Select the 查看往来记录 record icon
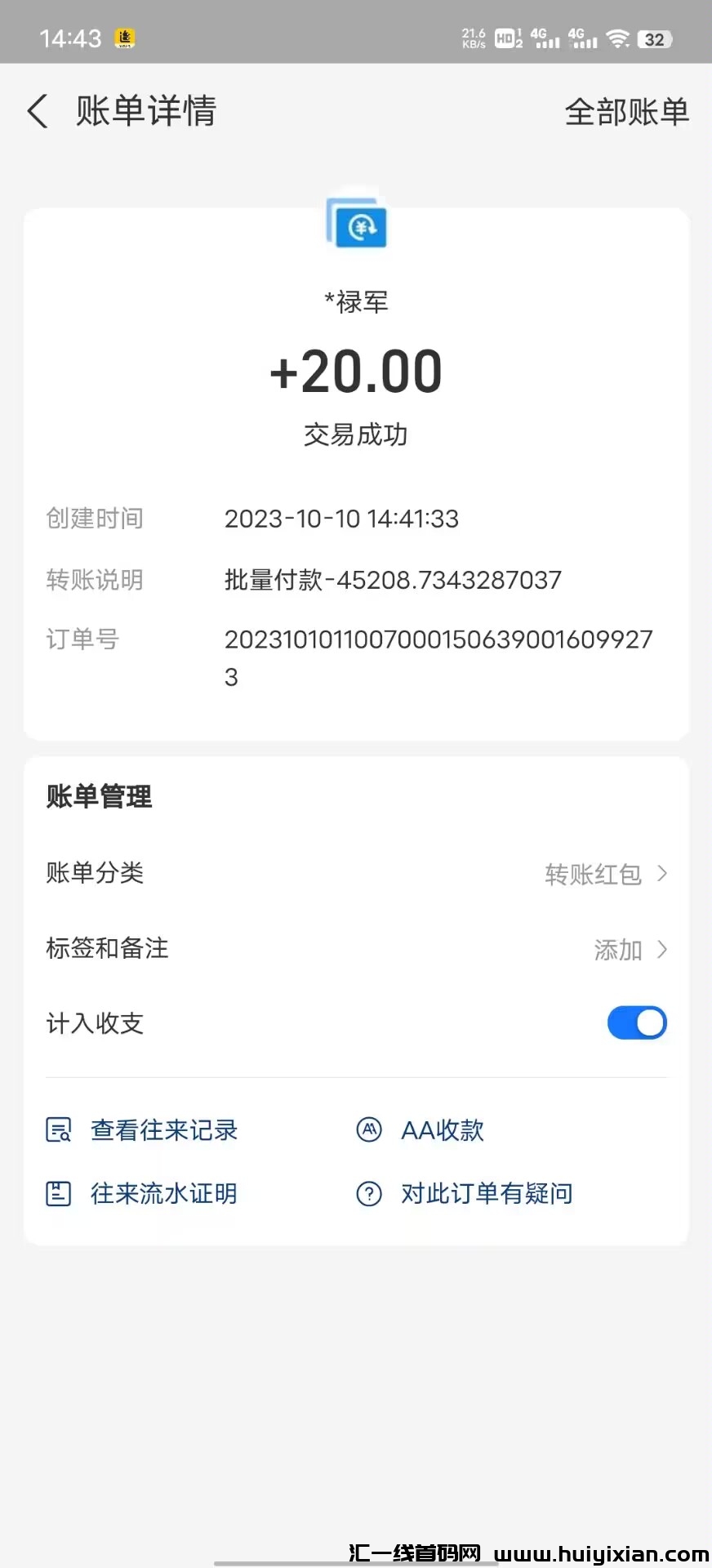Viewport: 712px width, 1568px height. pyautogui.click(x=57, y=1130)
